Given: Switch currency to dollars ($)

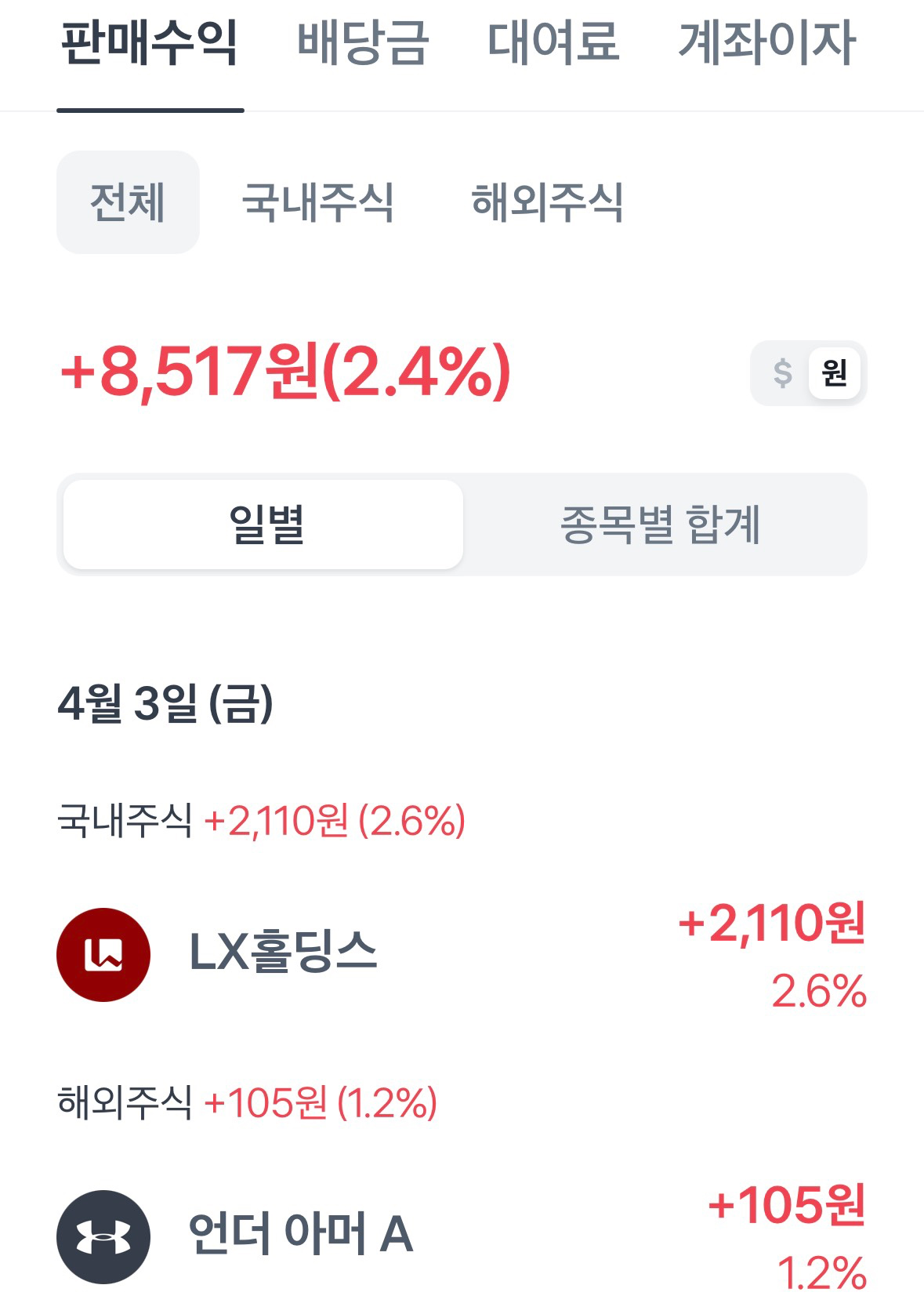Looking at the screenshot, I should pyautogui.click(x=782, y=373).
